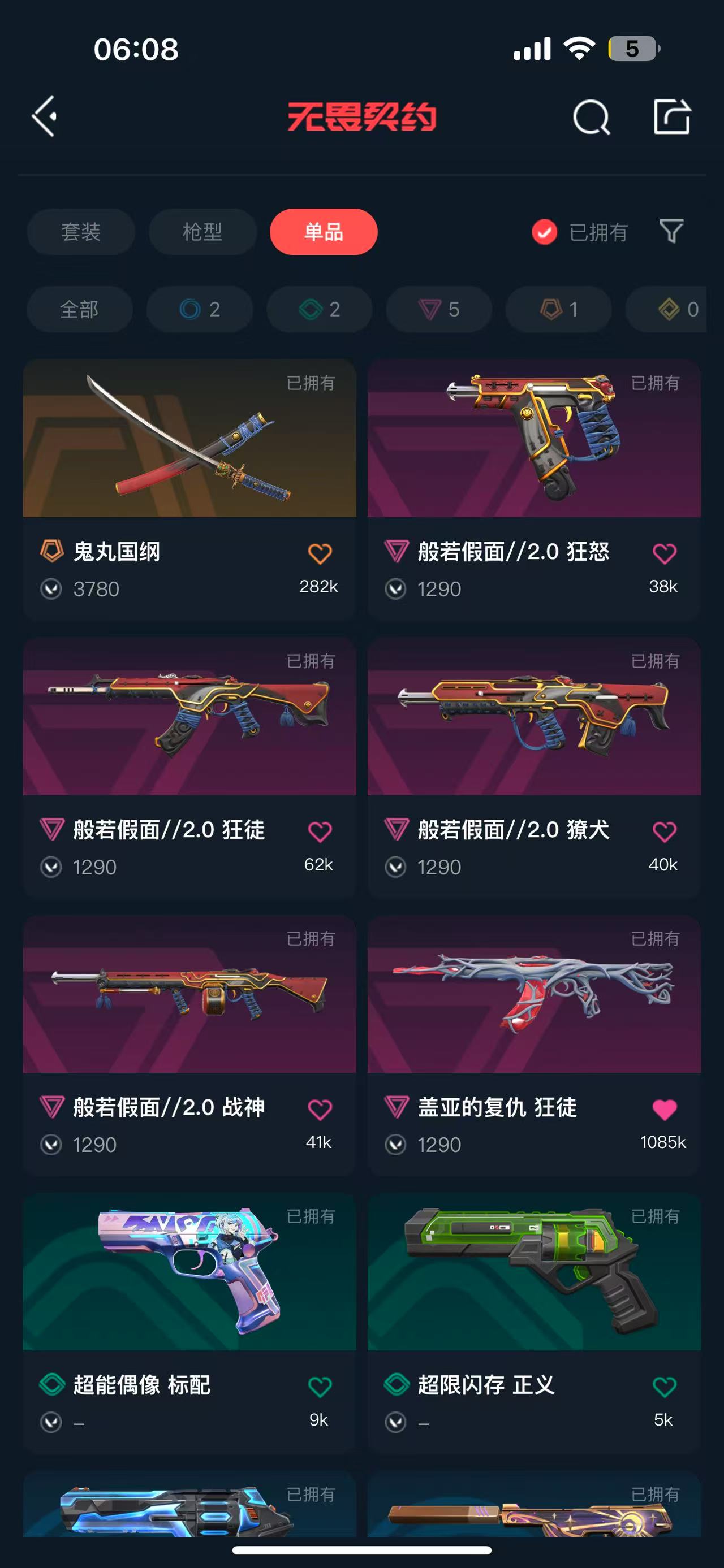Screen dimensions: 724x1568
Task: Like the 鬼丸国纲 skin
Action: [x=320, y=553]
